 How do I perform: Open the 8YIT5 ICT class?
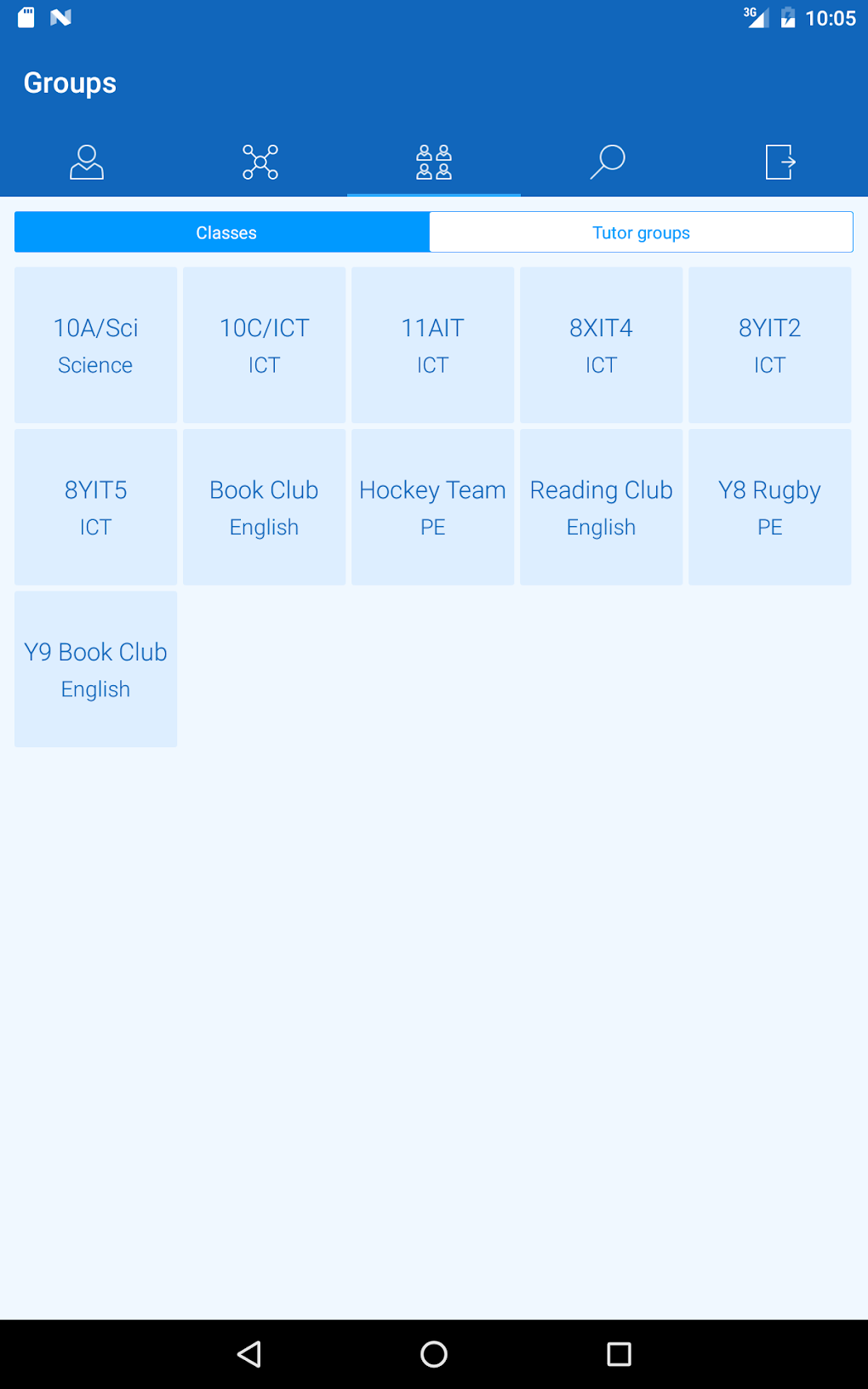pos(95,507)
